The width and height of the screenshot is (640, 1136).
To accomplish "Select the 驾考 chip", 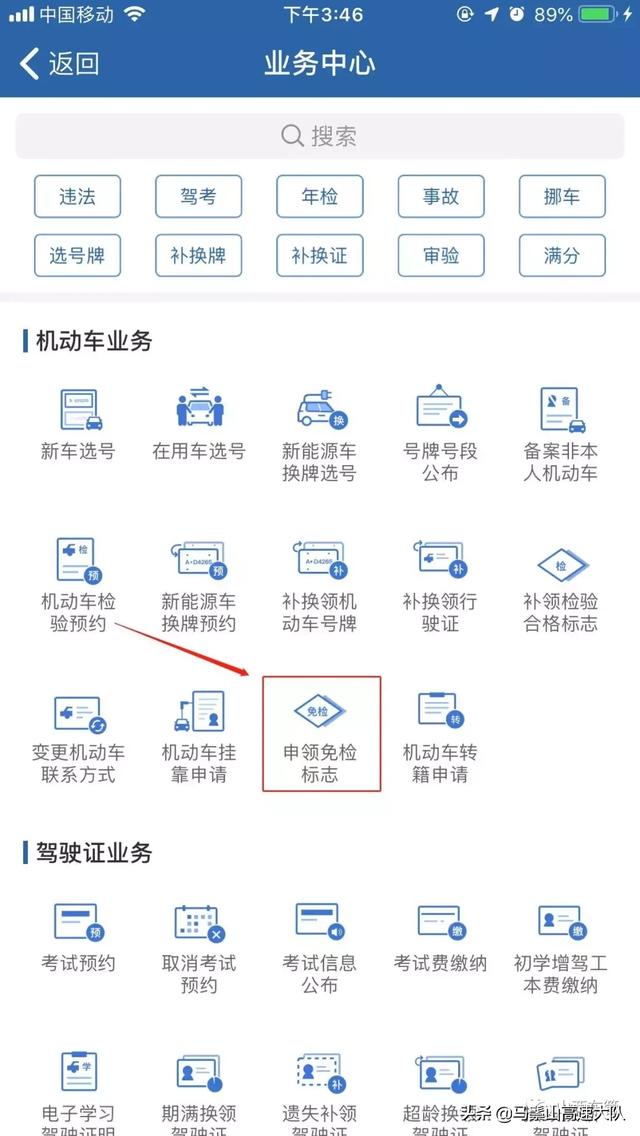I will 199,196.
